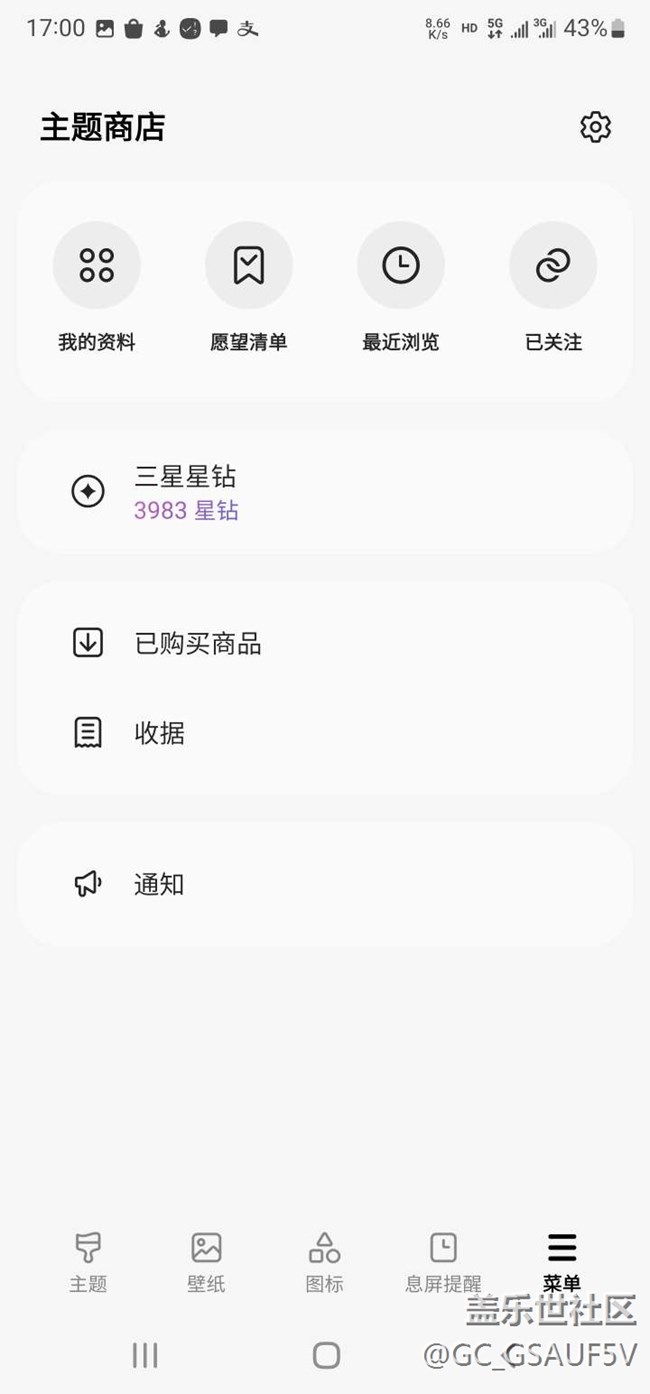Open 通知 notifications row
Image resolution: width=650 pixels, height=1394 pixels.
[x=325, y=884]
